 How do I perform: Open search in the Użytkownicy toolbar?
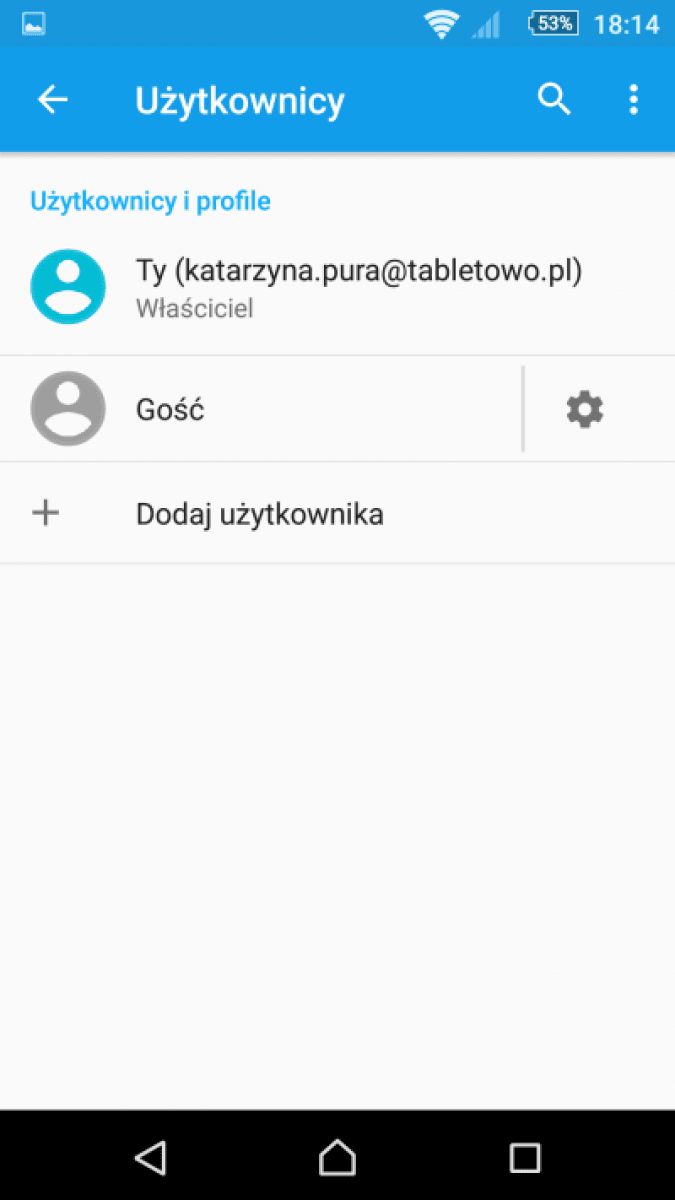(554, 99)
